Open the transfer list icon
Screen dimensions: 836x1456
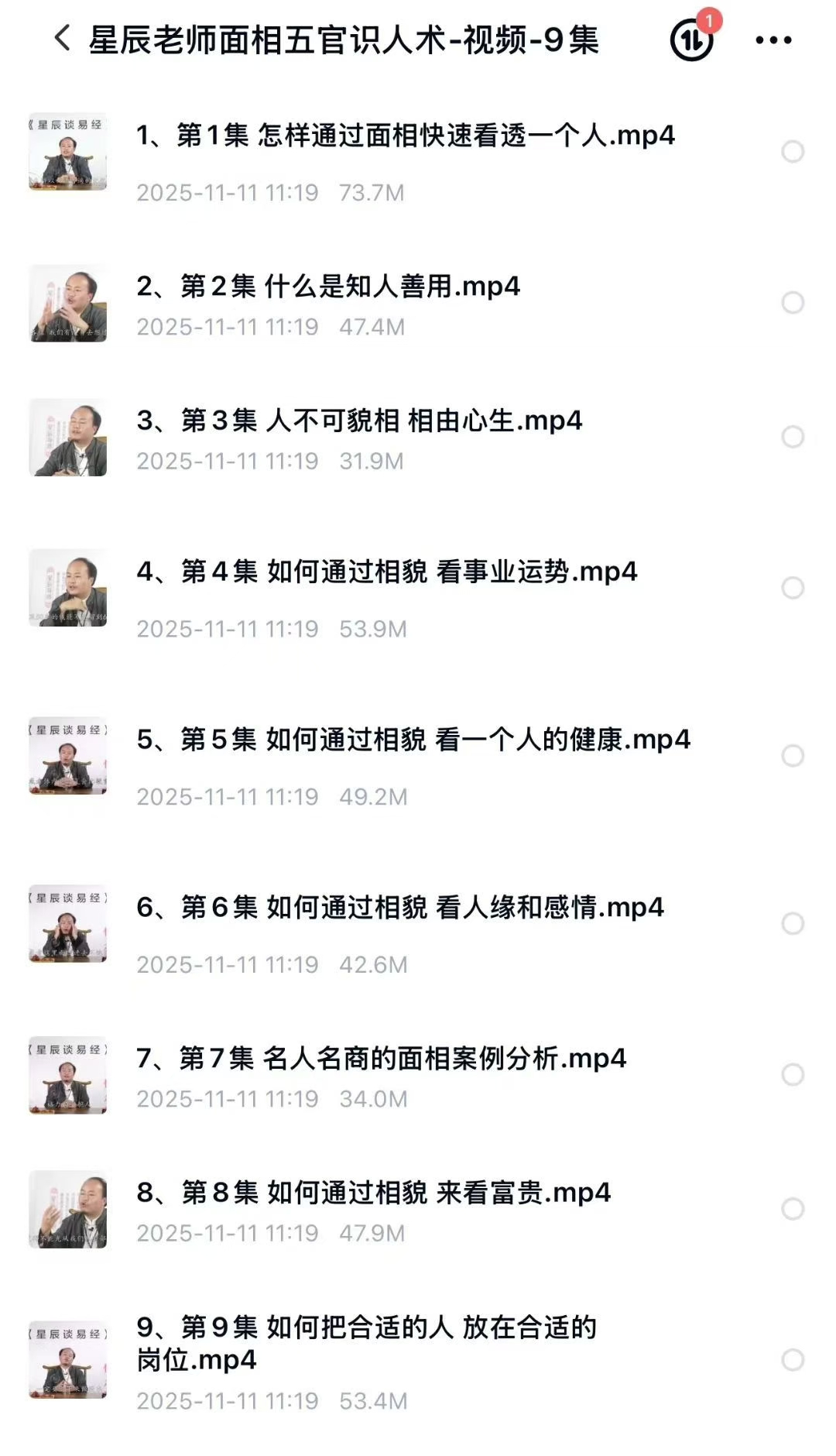click(691, 39)
